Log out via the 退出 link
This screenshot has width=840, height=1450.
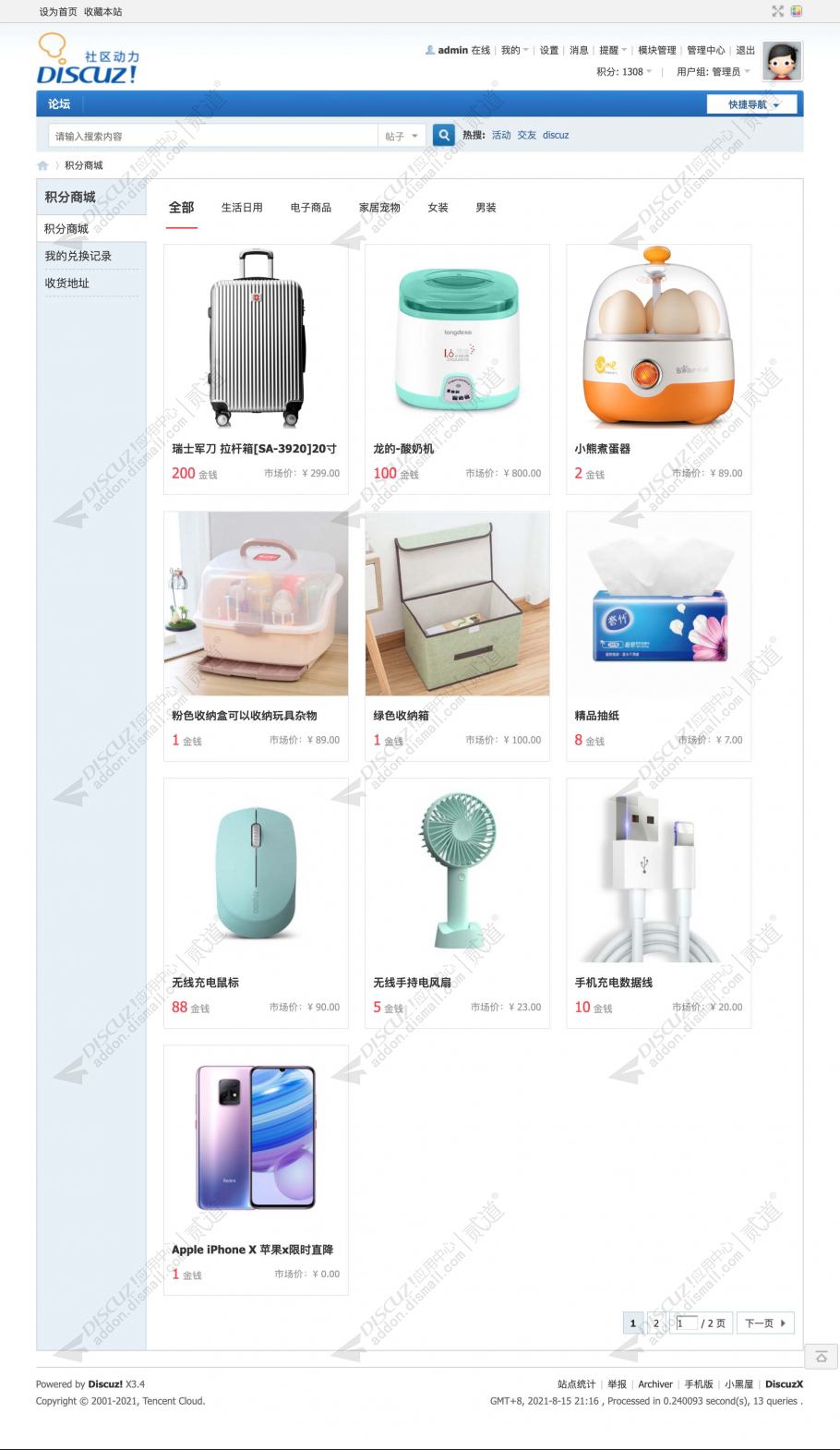[745, 50]
